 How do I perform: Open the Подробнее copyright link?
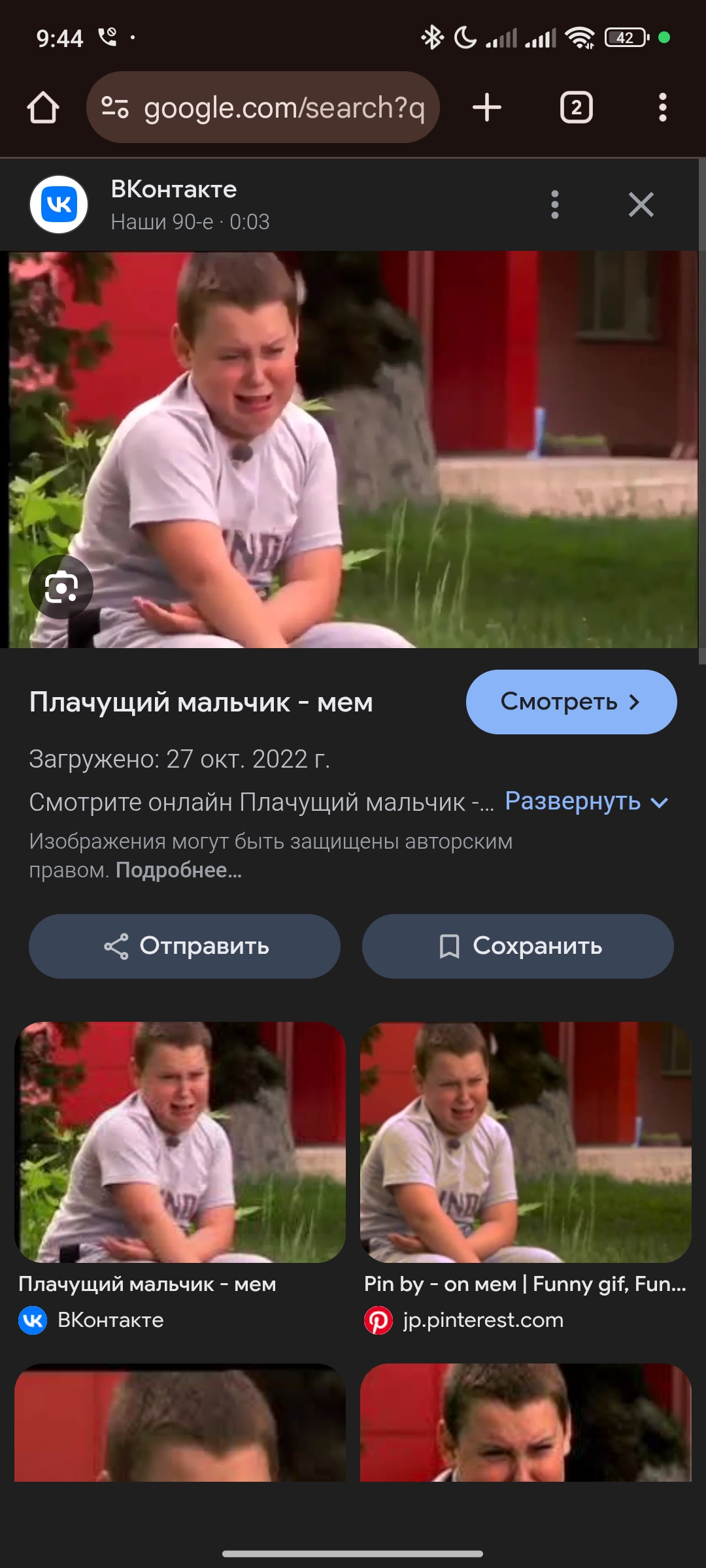point(178,870)
